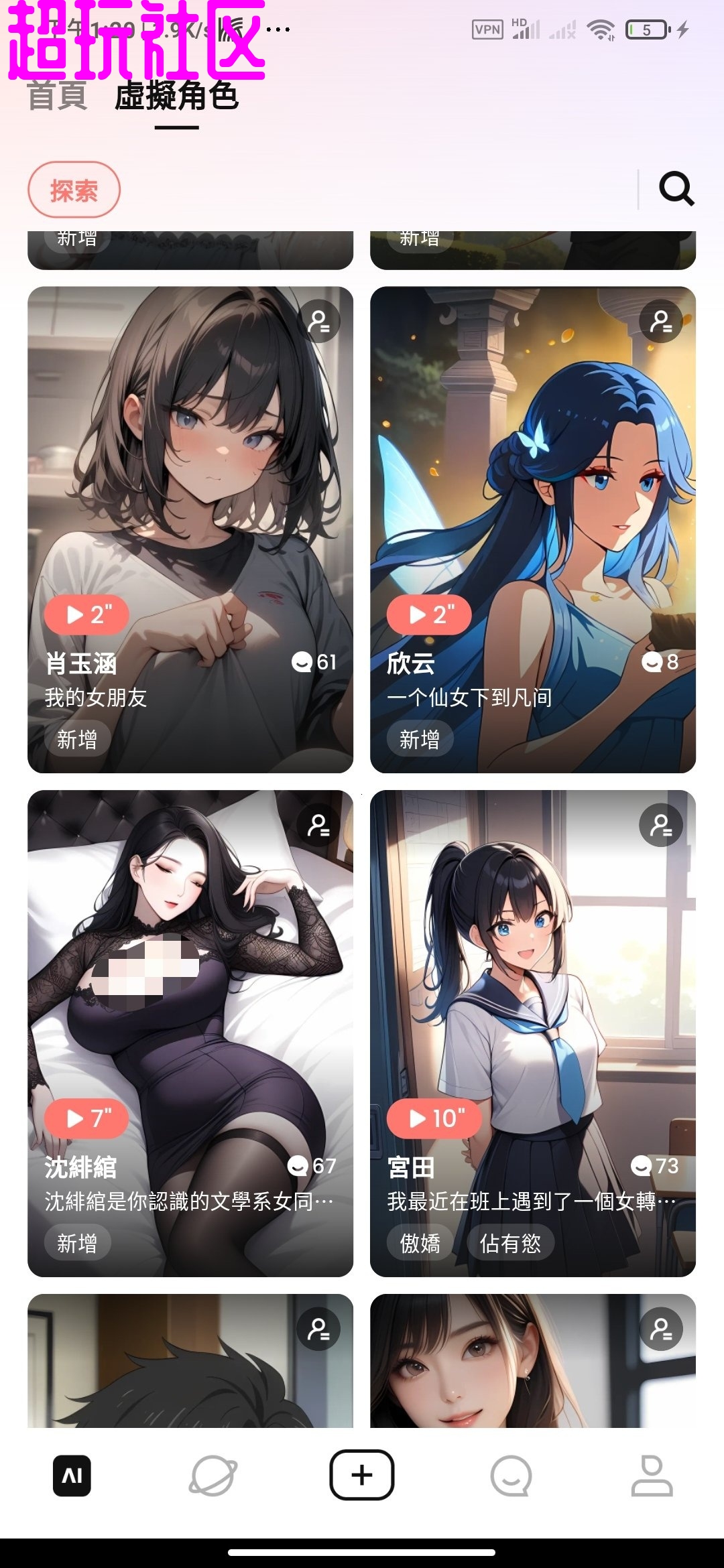724x1568 pixels.
Task: Open the search magnifier icon
Action: click(676, 189)
